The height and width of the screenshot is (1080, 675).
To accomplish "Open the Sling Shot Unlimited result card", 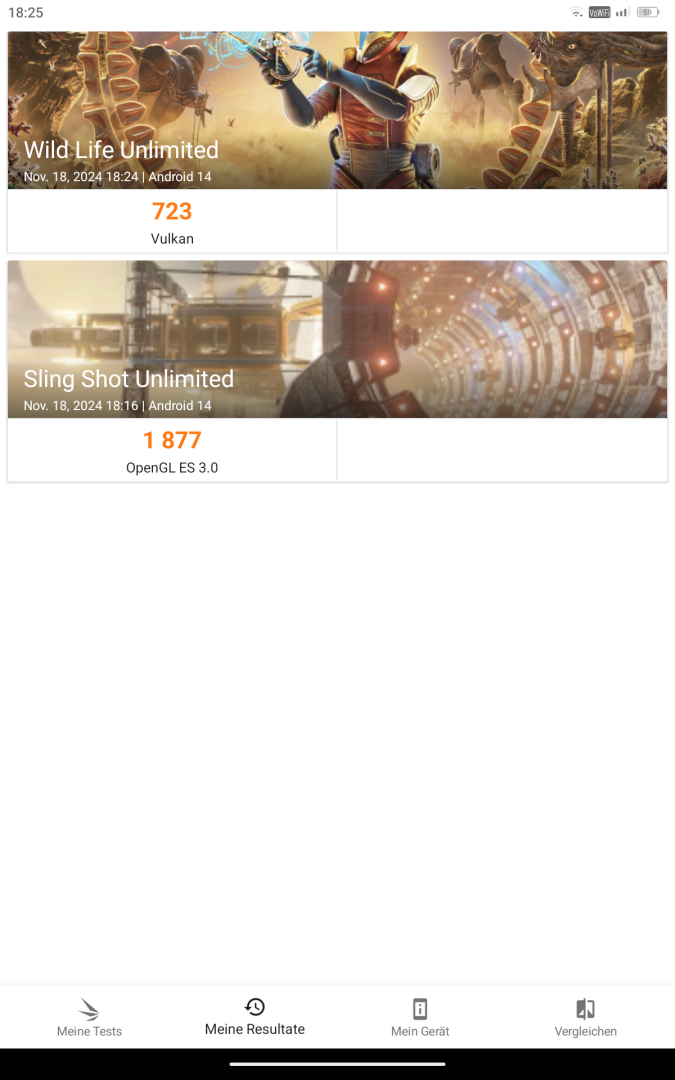I will click(x=338, y=371).
